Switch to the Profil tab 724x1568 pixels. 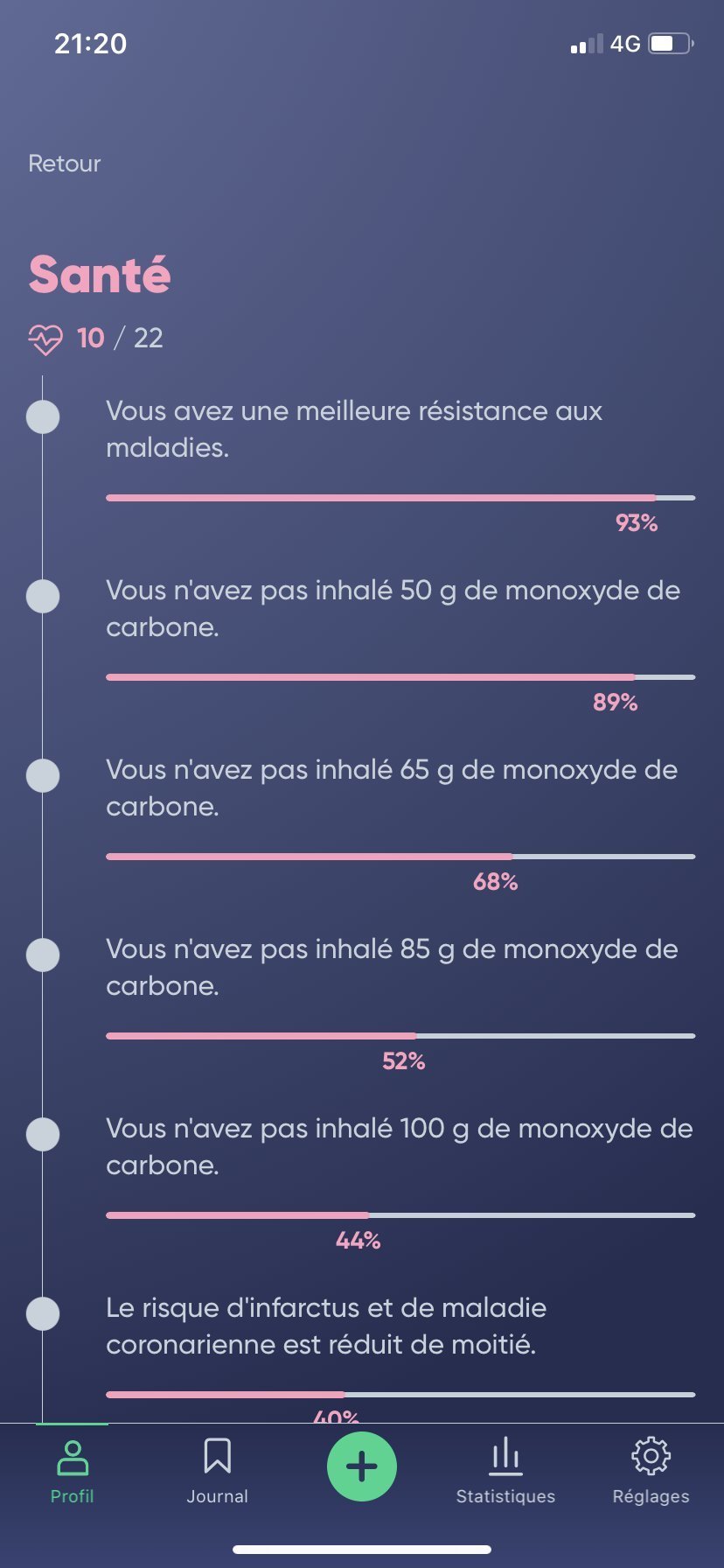click(x=72, y=1472)
